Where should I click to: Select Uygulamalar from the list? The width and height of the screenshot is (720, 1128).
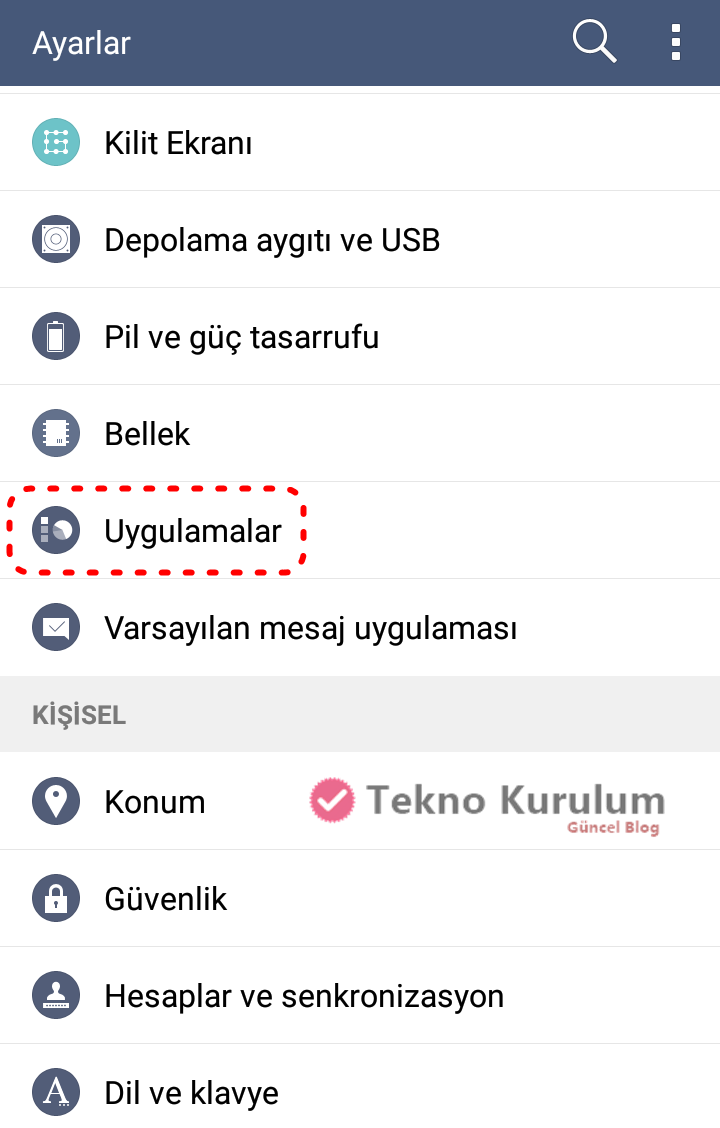coord(192,531)
